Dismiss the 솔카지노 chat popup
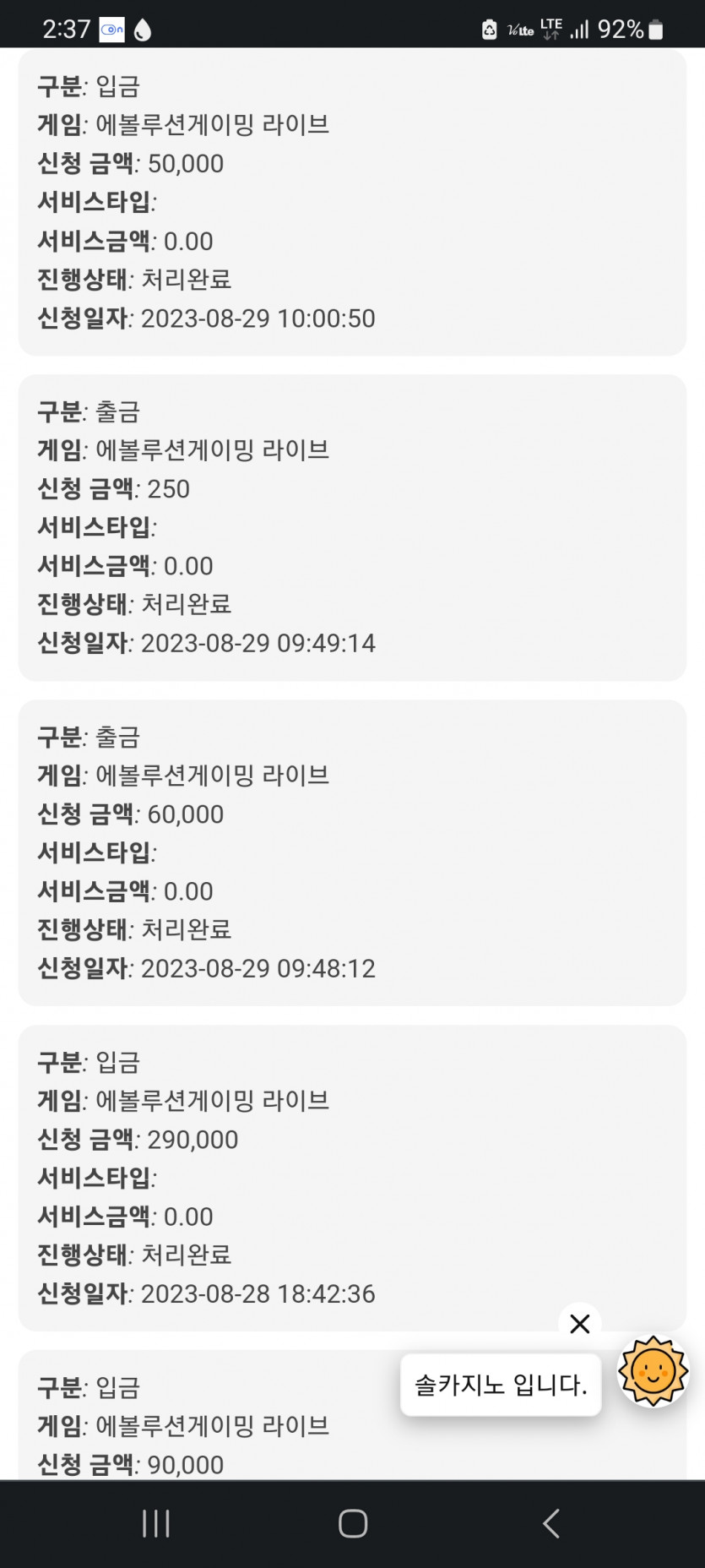The width and height of the screenshot is (705, 1568). point(580,1324)
